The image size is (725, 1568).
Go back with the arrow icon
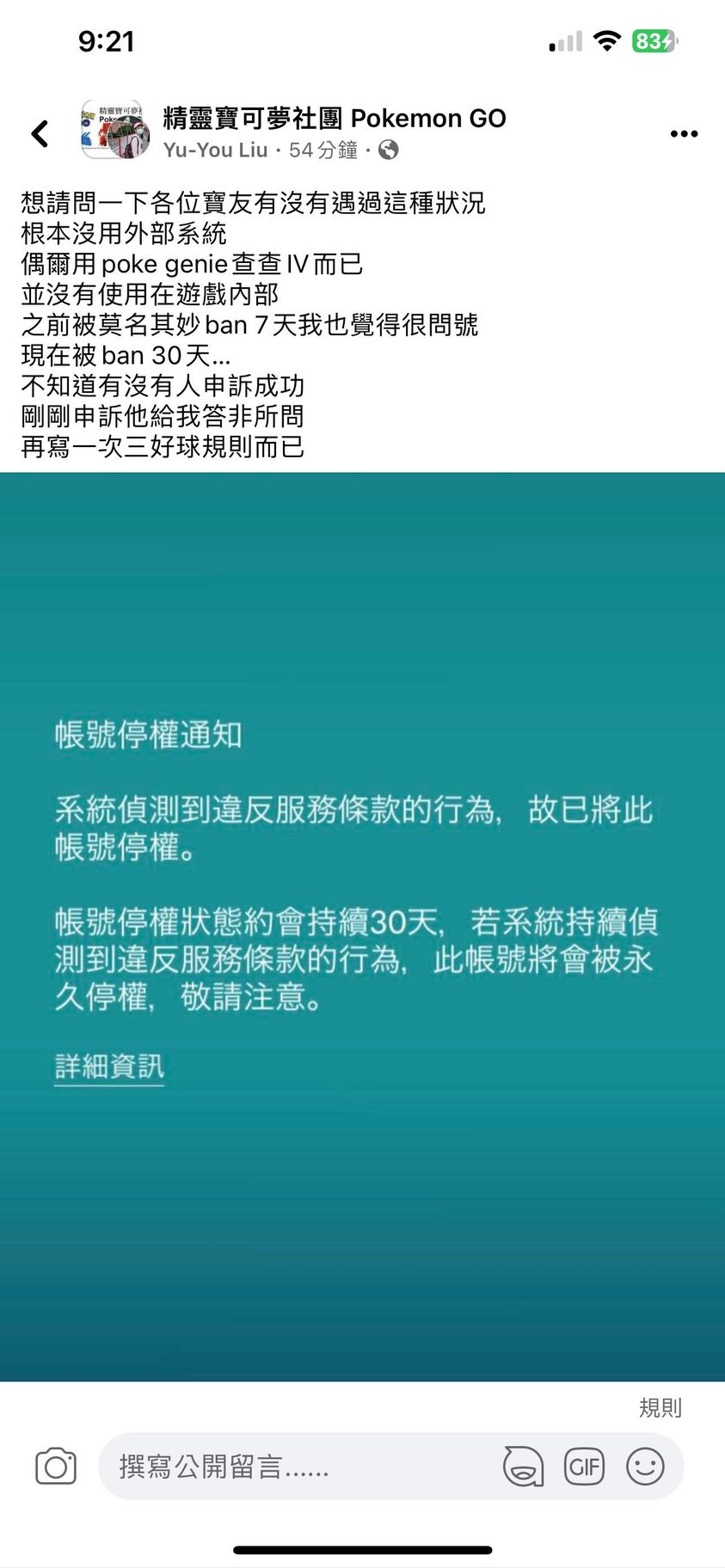coord(40,133)
